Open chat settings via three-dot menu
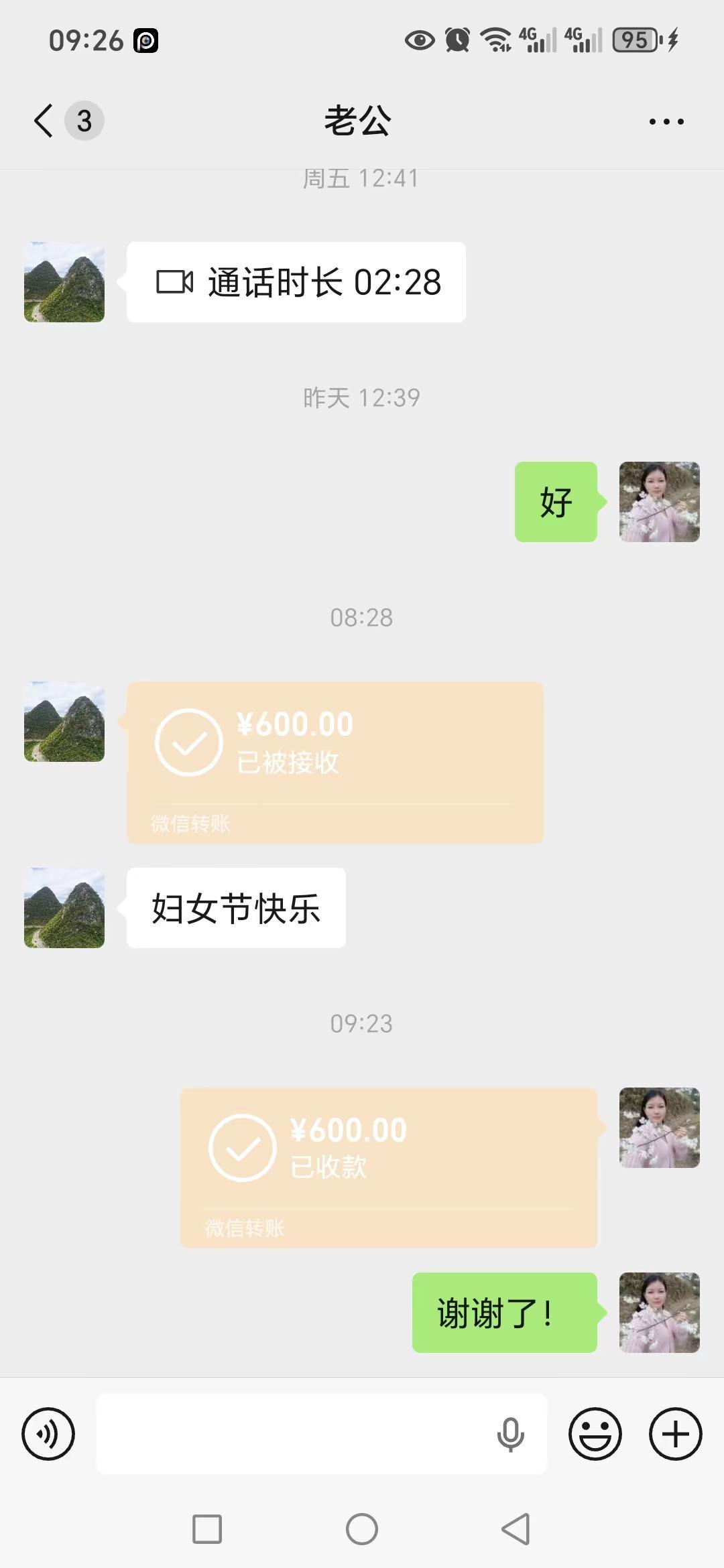 point(666,121)
